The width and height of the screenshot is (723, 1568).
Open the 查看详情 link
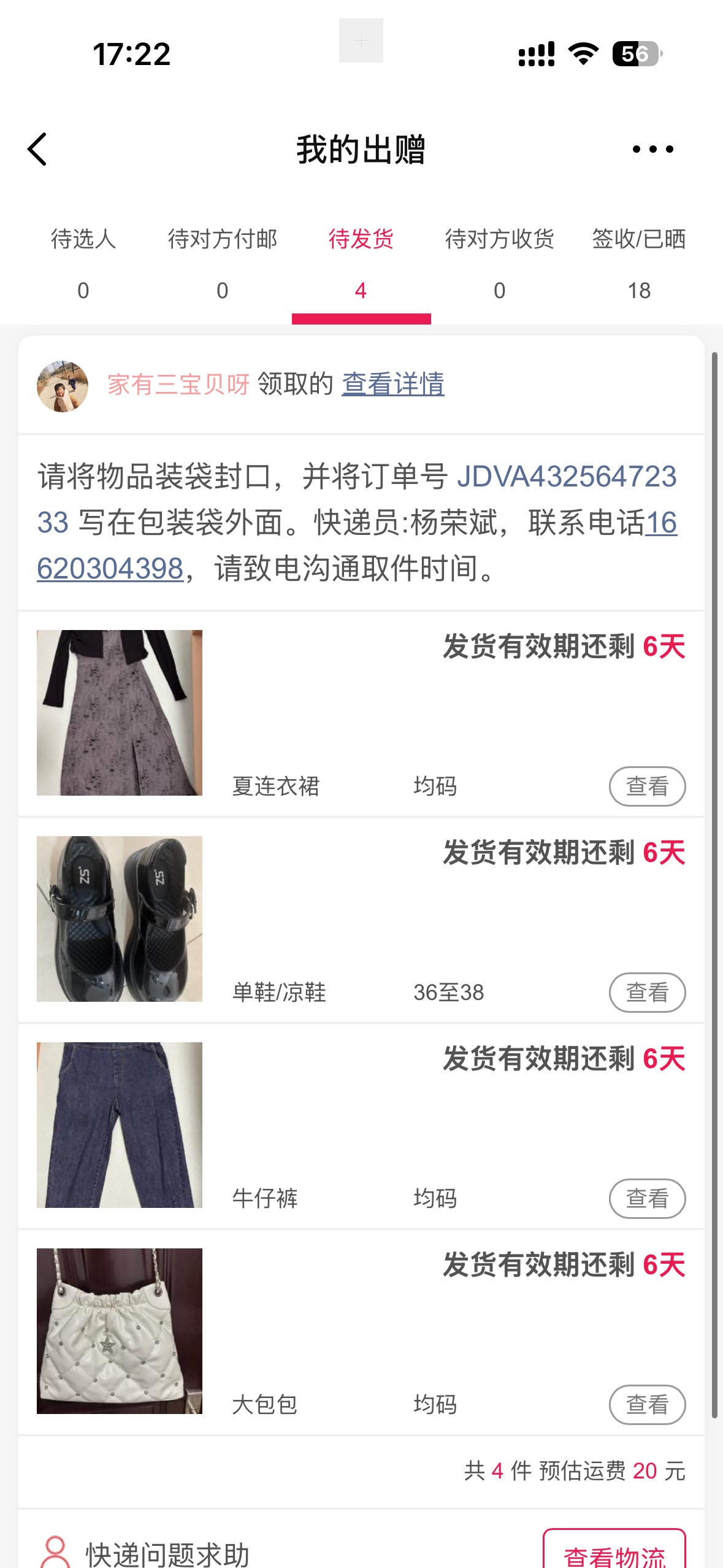pos(393,384)
